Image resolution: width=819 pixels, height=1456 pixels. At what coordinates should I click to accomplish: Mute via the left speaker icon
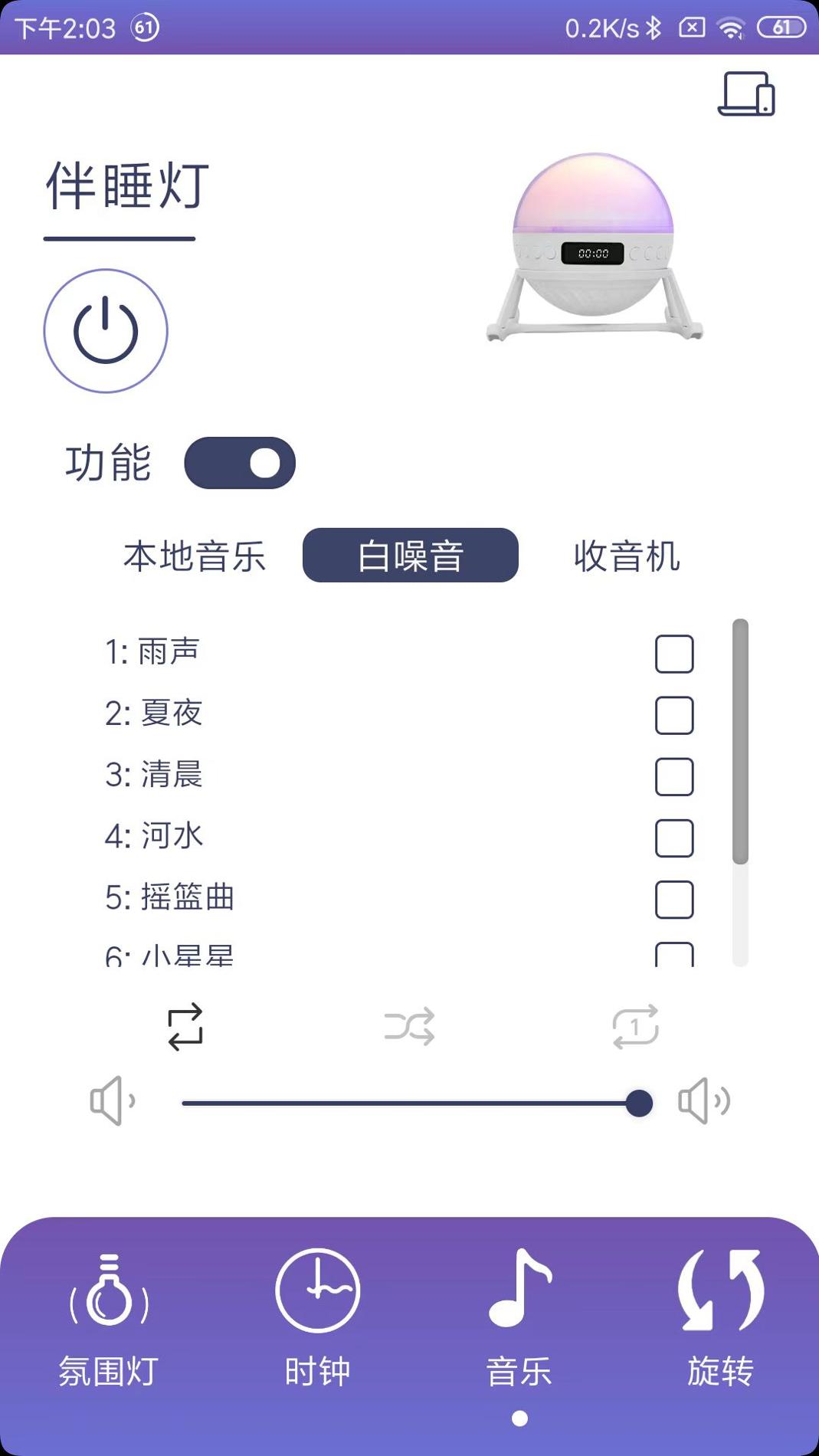coord(111,1100)
